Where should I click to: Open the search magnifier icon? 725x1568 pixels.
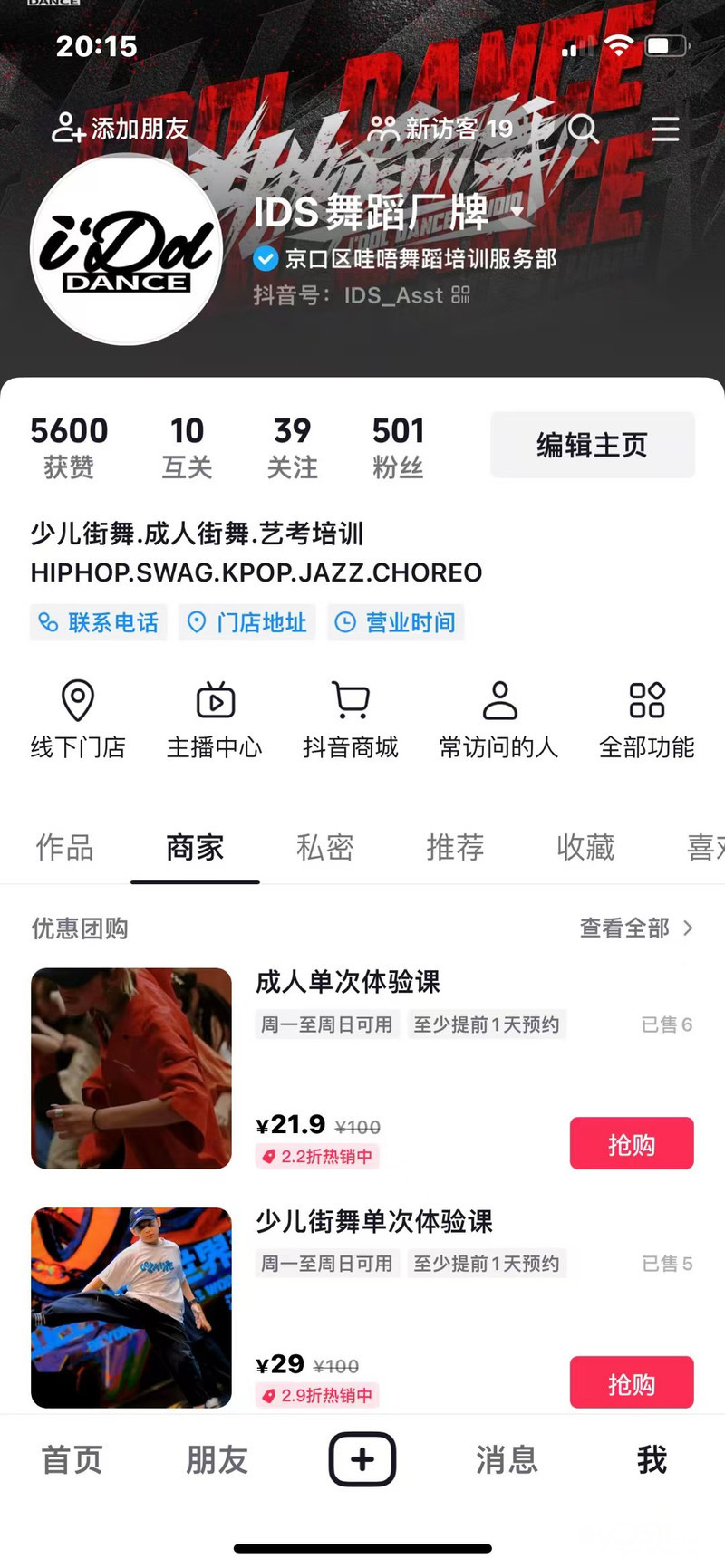584,130
